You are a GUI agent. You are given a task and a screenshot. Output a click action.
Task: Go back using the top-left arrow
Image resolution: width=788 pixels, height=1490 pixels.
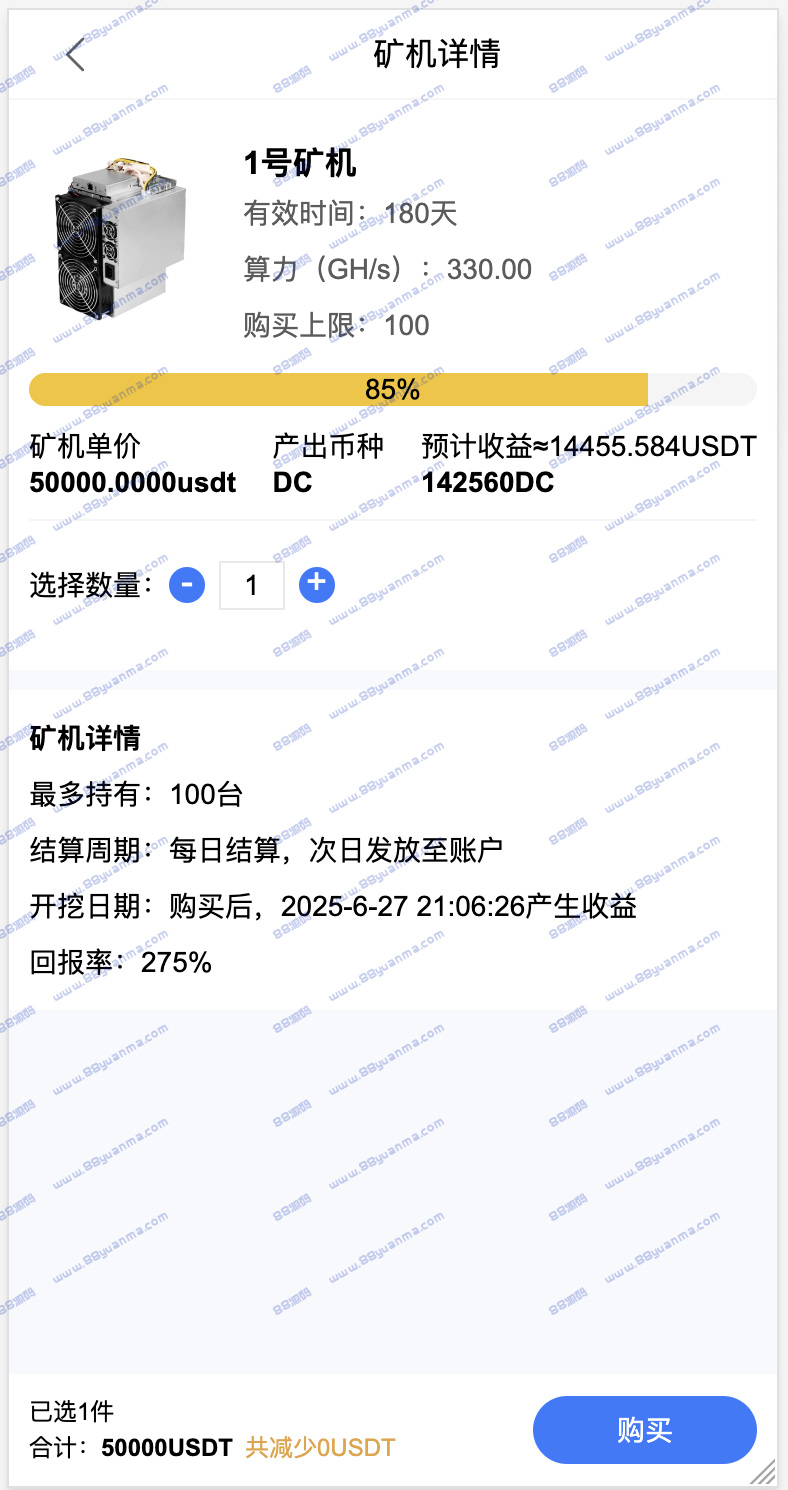pos(75,54)
